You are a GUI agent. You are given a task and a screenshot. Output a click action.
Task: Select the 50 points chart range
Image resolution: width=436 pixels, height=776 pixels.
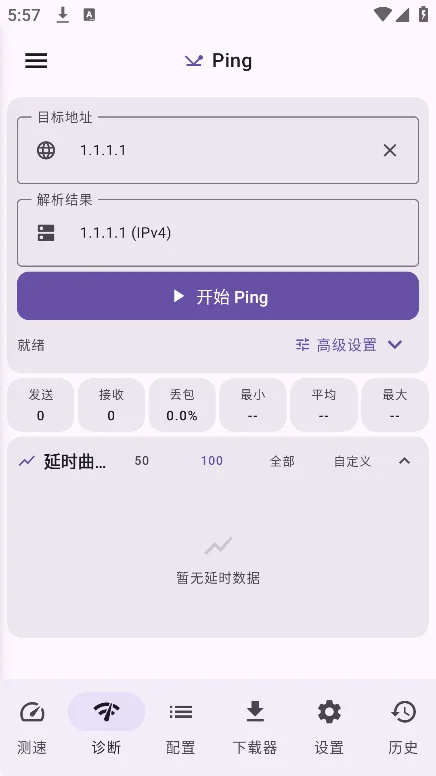142,461
